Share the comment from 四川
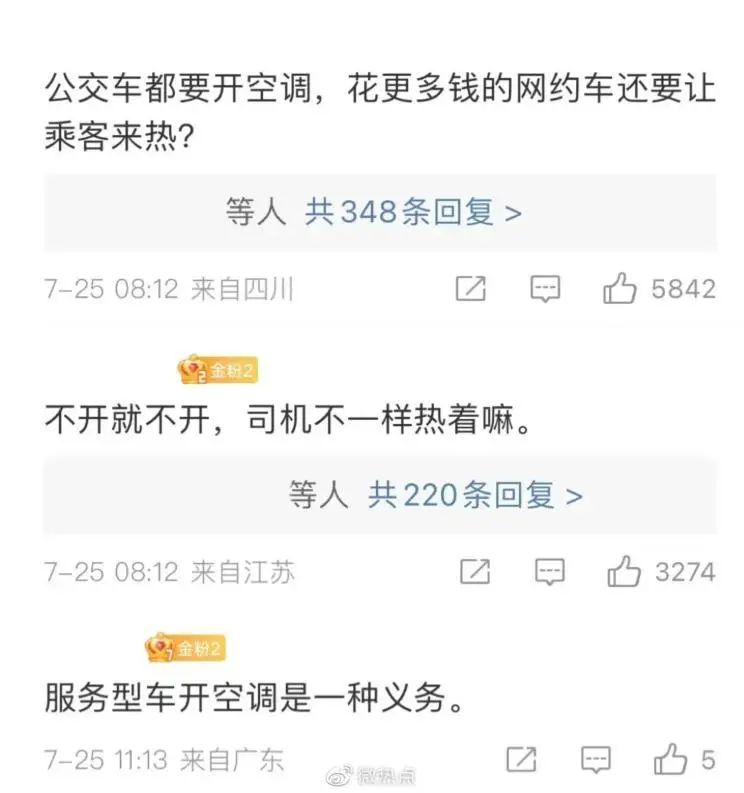744x793 pixels. pyautogui.click(x=470, y=290)
